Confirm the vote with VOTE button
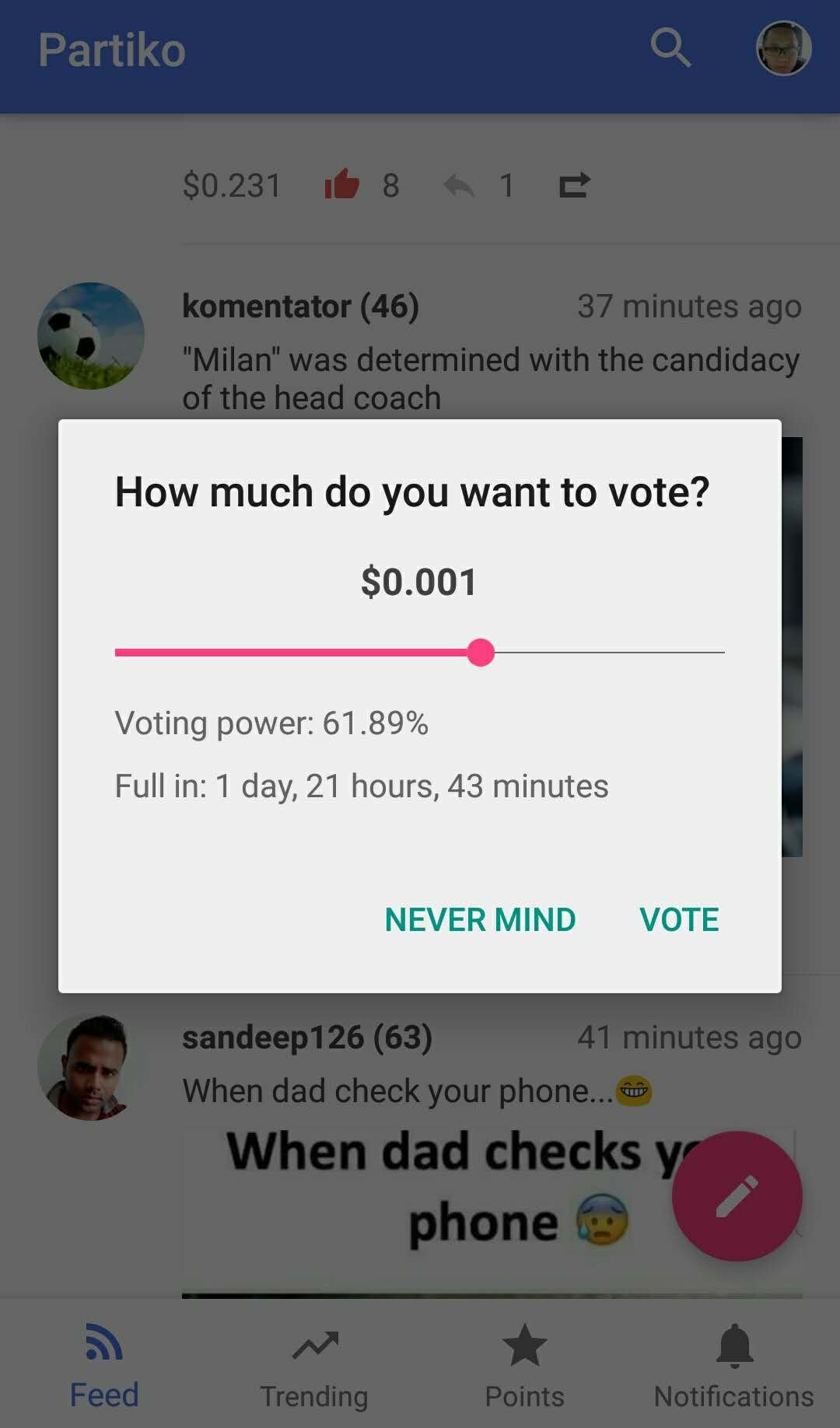 pos(678,919)
